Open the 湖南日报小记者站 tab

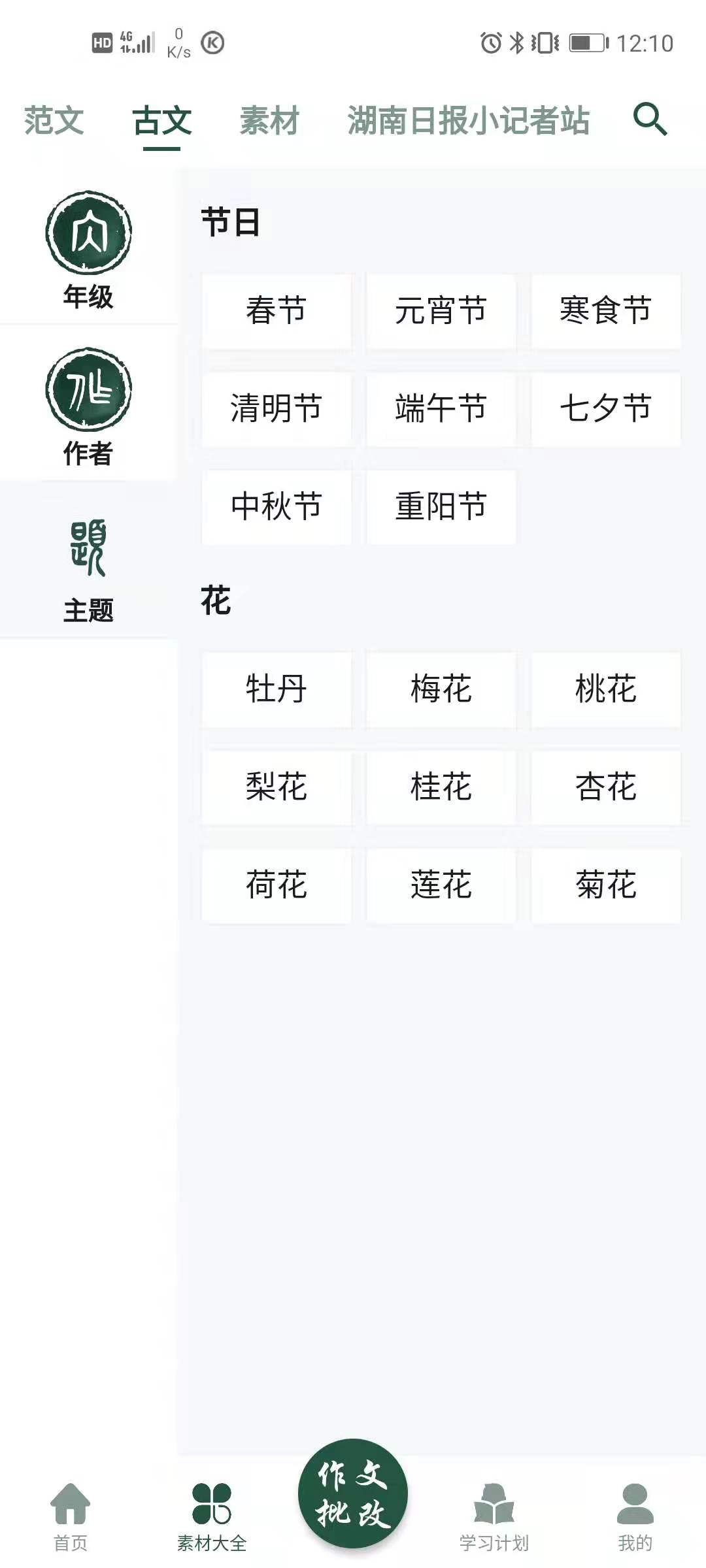tap(468, 121)
